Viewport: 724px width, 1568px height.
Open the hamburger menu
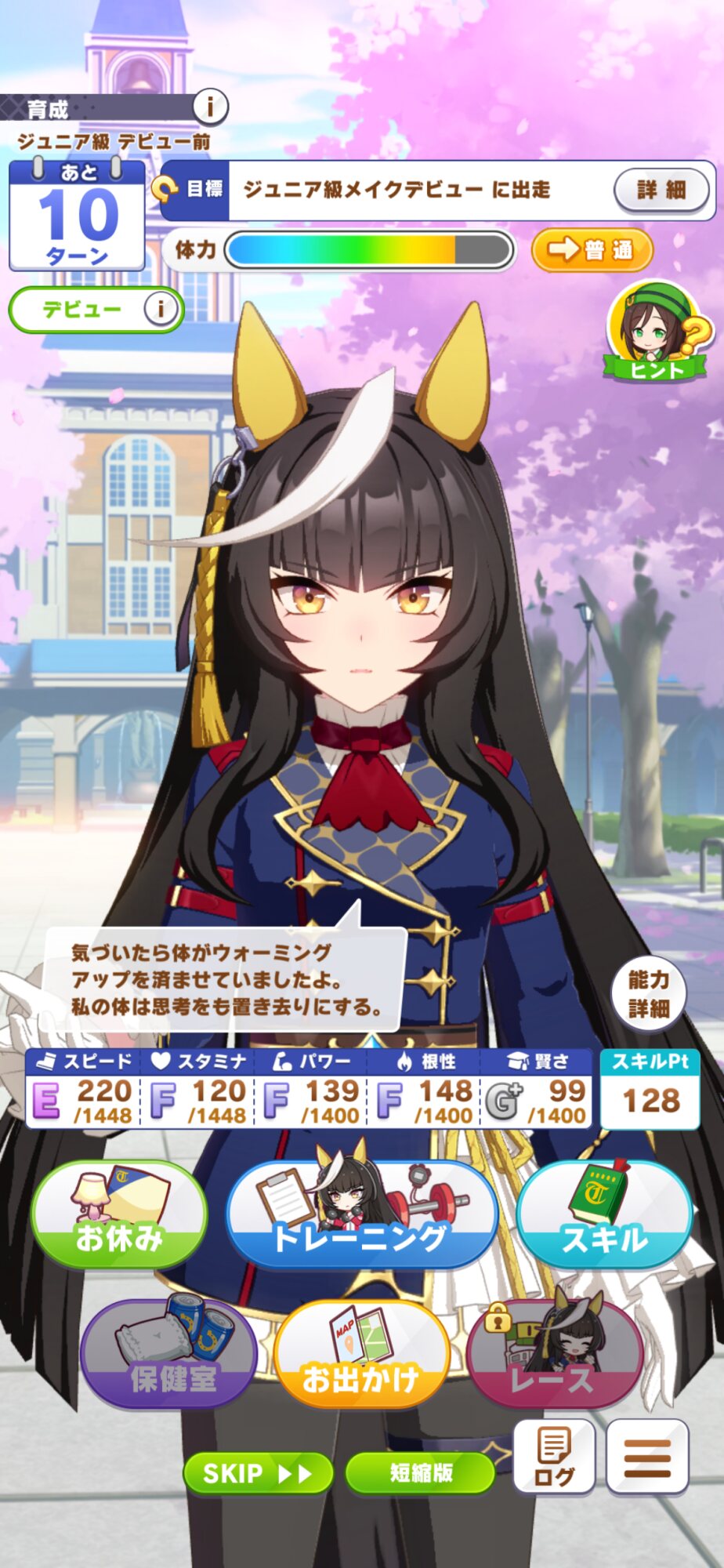click(x=647, y=1457)
